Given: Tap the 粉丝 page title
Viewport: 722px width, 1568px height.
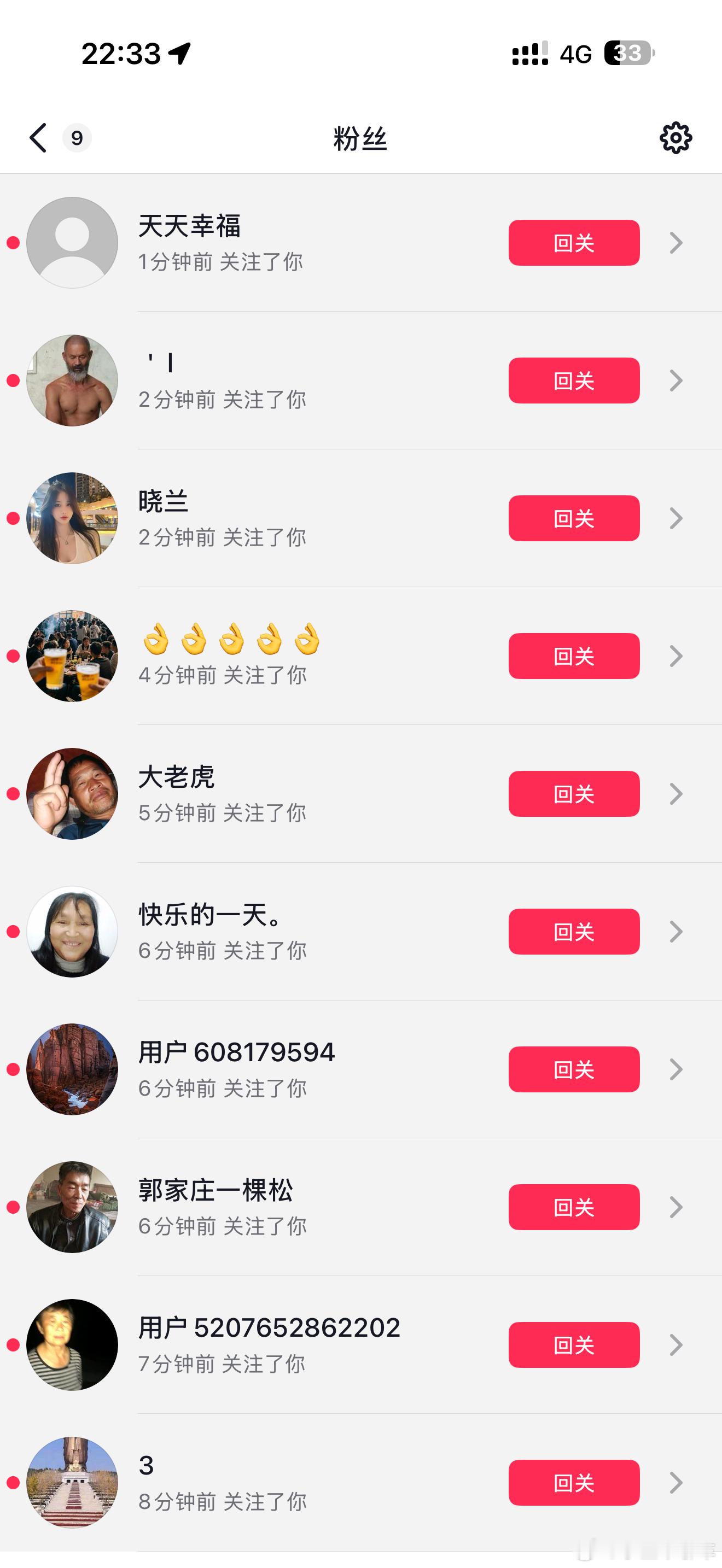Looking at the screenshot, I should click(x=360, y=138).
